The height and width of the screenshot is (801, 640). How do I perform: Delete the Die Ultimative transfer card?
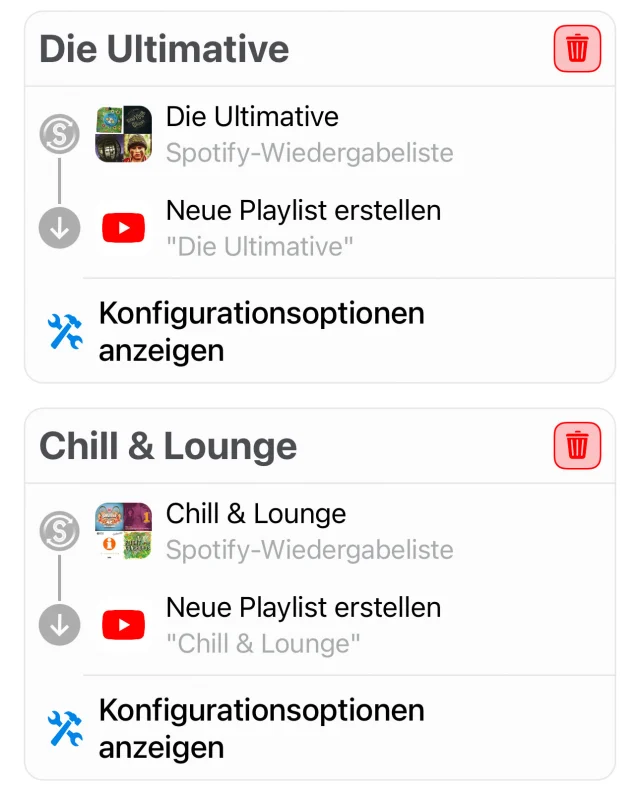point(577,49)
